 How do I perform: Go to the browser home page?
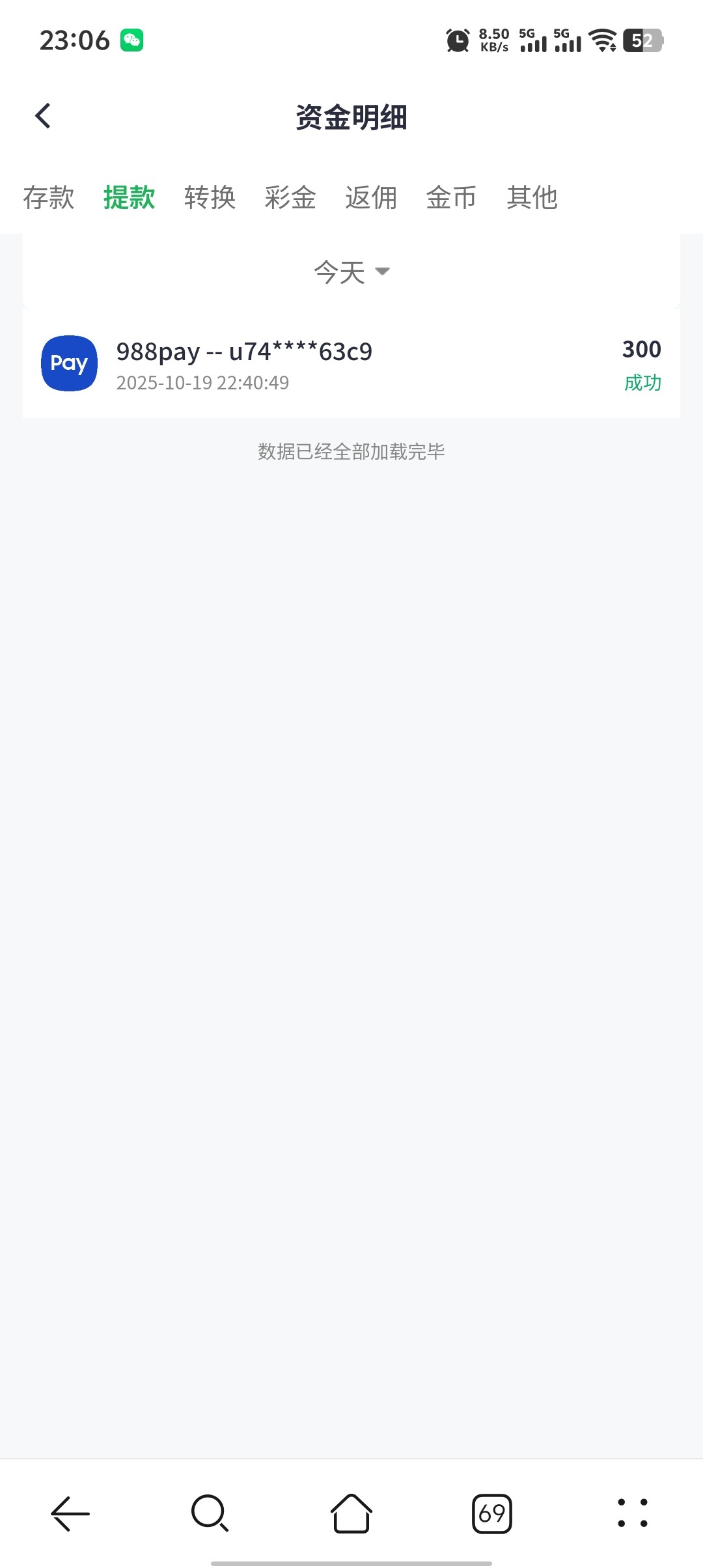point(351,1513)
